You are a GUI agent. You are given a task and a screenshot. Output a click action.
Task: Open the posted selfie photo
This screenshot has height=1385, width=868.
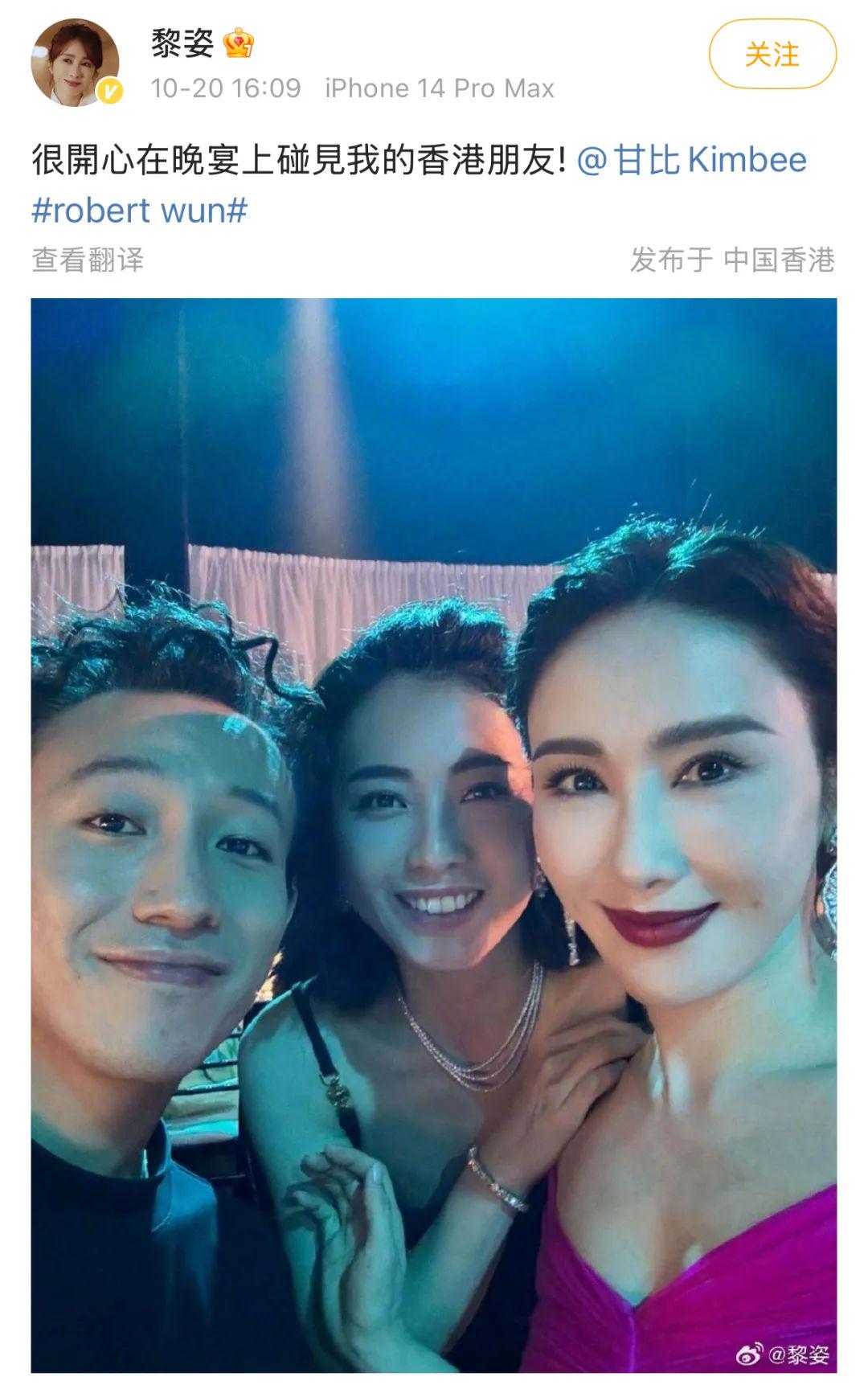click(x=434, y=834)
